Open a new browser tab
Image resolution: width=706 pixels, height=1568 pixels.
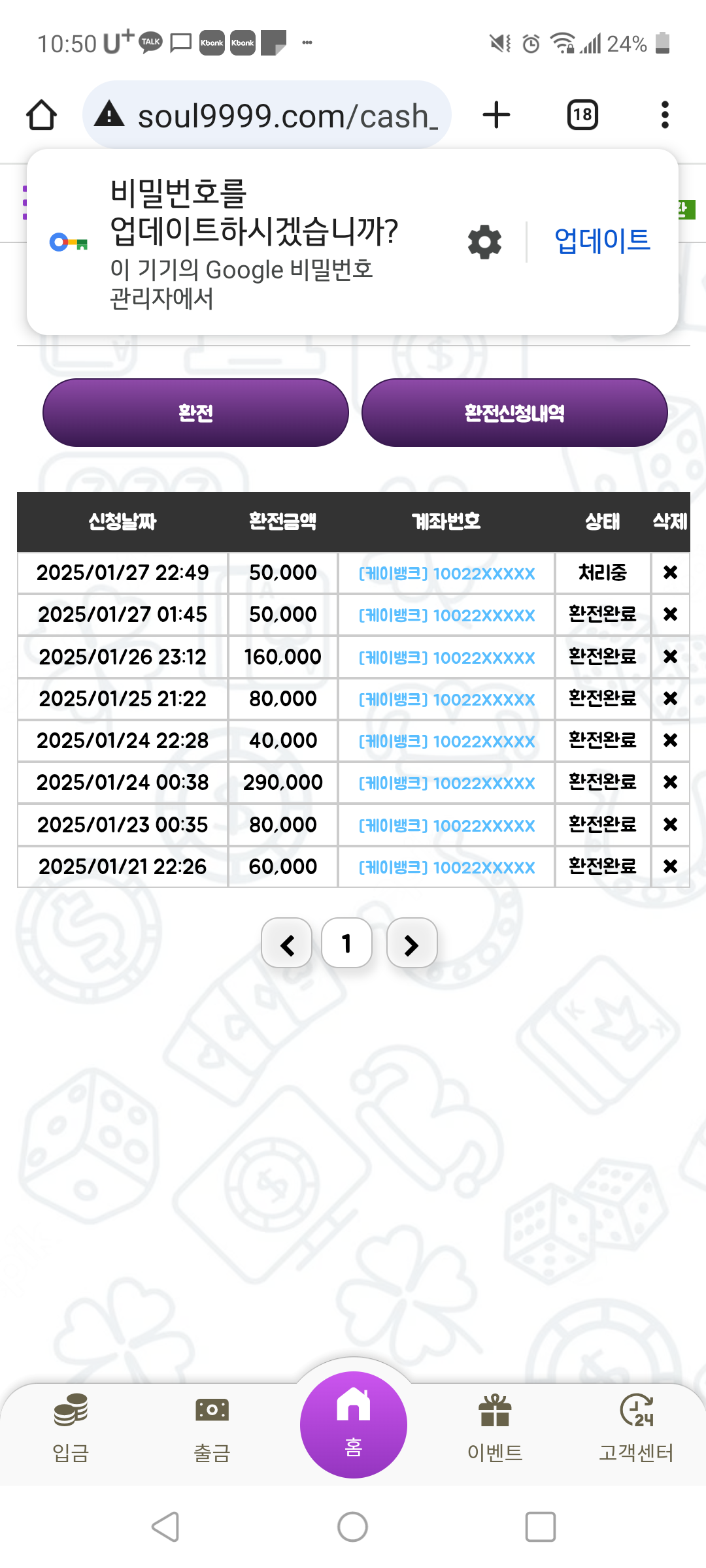click(x=496, y=116)
